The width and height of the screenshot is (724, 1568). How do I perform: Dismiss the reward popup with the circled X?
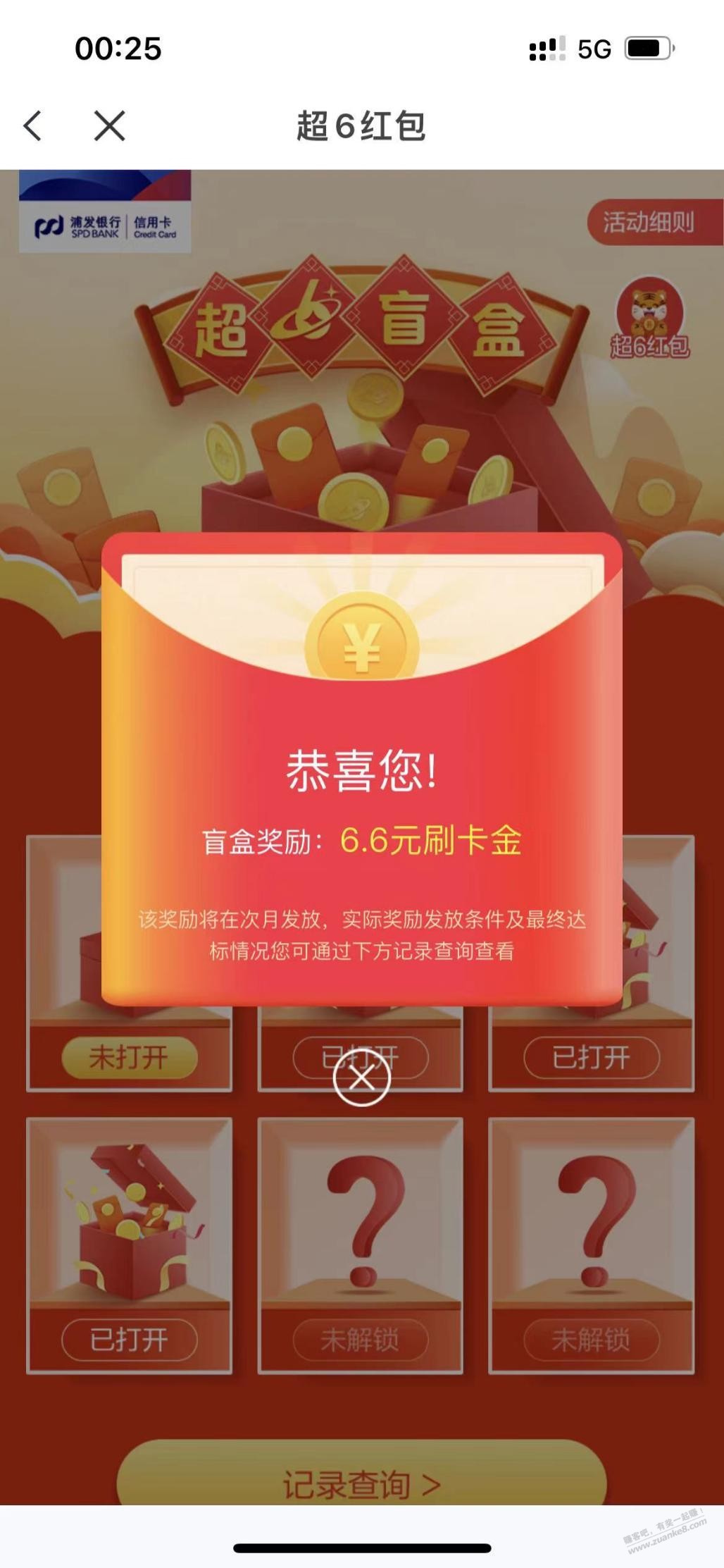[x=361, y=1078]
